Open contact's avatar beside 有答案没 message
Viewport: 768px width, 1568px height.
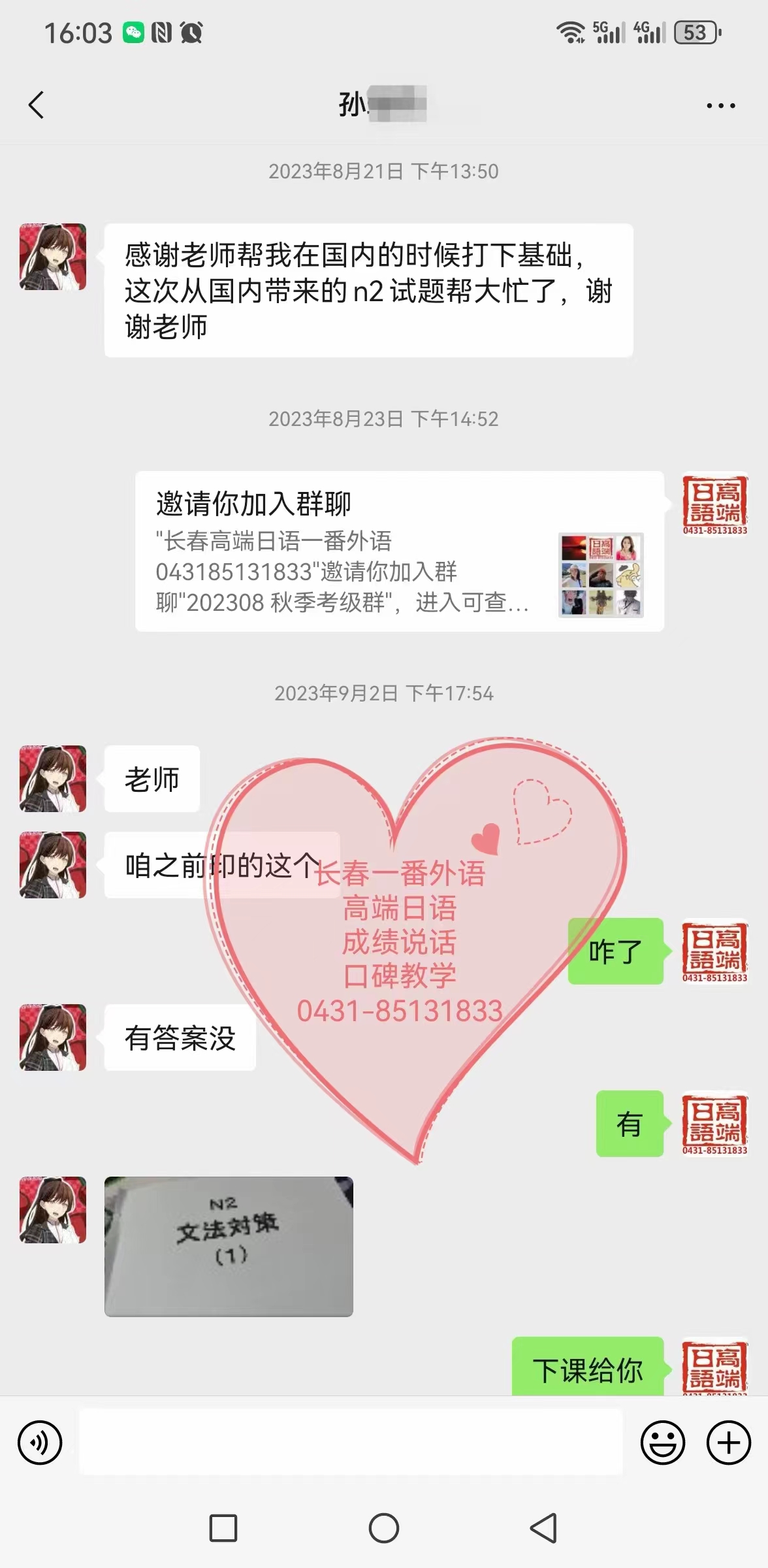[x=53, y=1037]
